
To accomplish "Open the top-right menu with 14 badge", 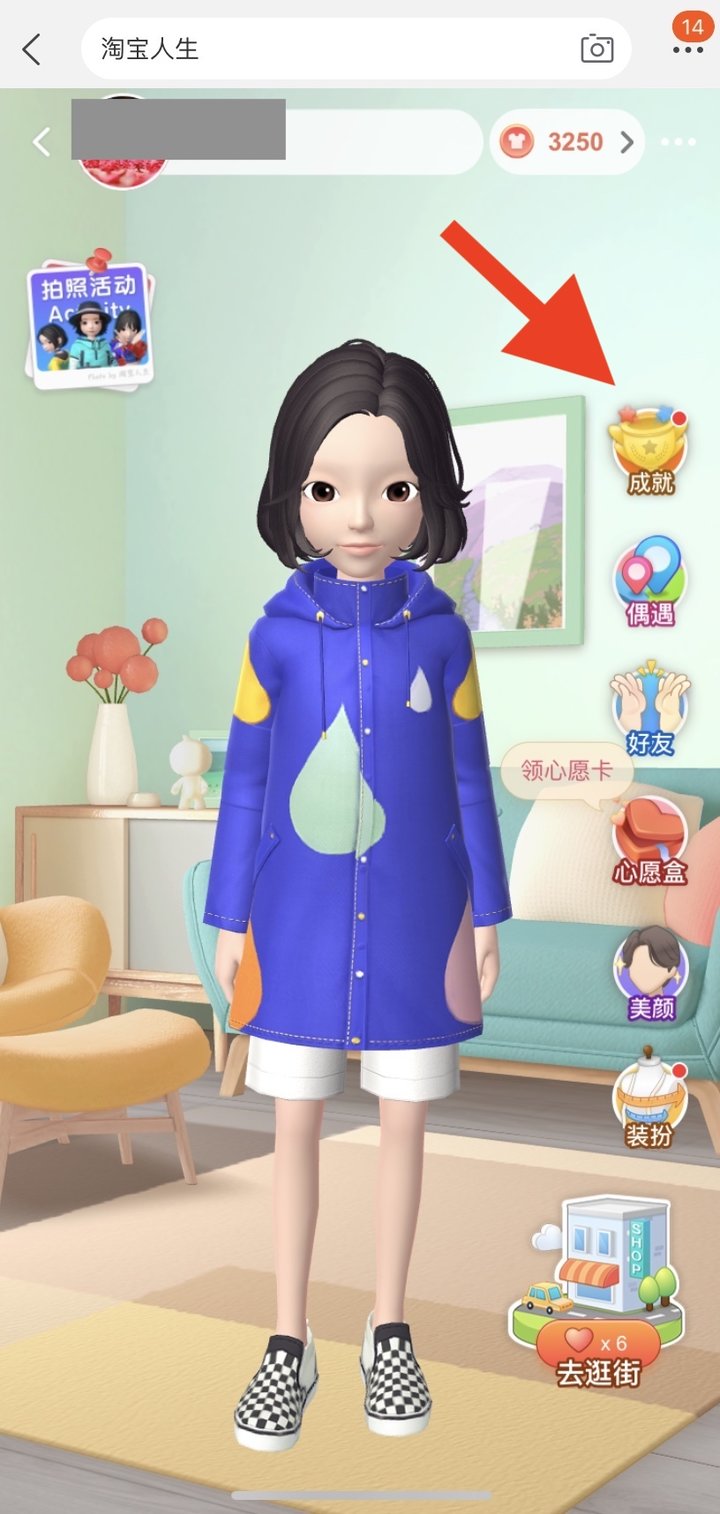I will click(x=687, y=46).
